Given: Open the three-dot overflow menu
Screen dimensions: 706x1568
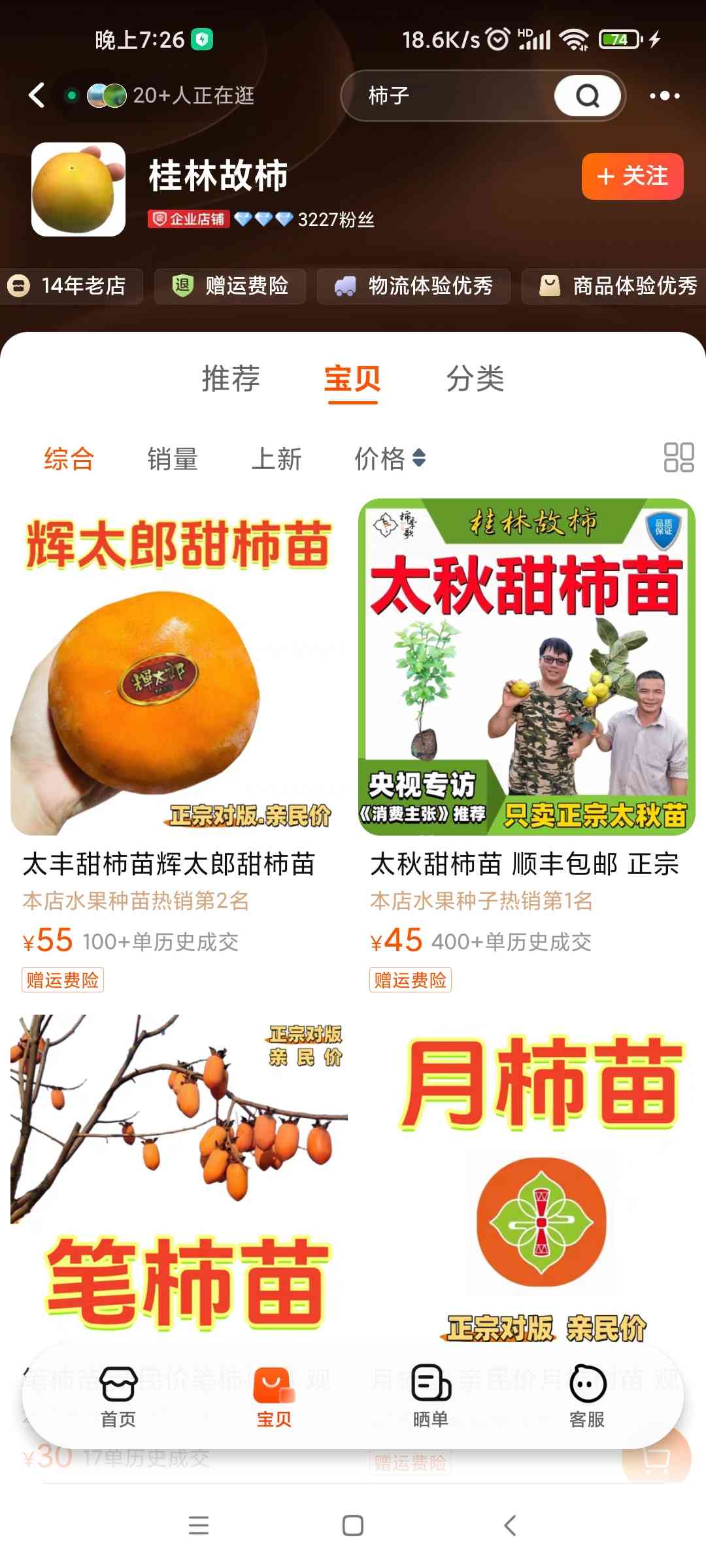Looking at the screenshot, I should point(664,96).
